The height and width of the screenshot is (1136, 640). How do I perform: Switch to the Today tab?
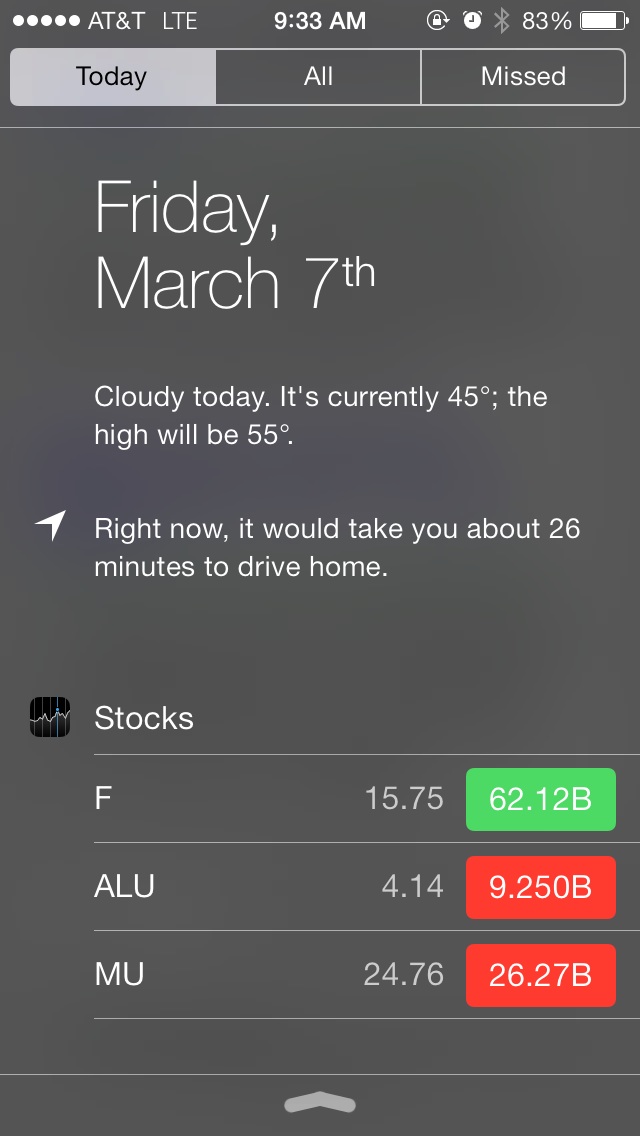[x=112, y=77]
